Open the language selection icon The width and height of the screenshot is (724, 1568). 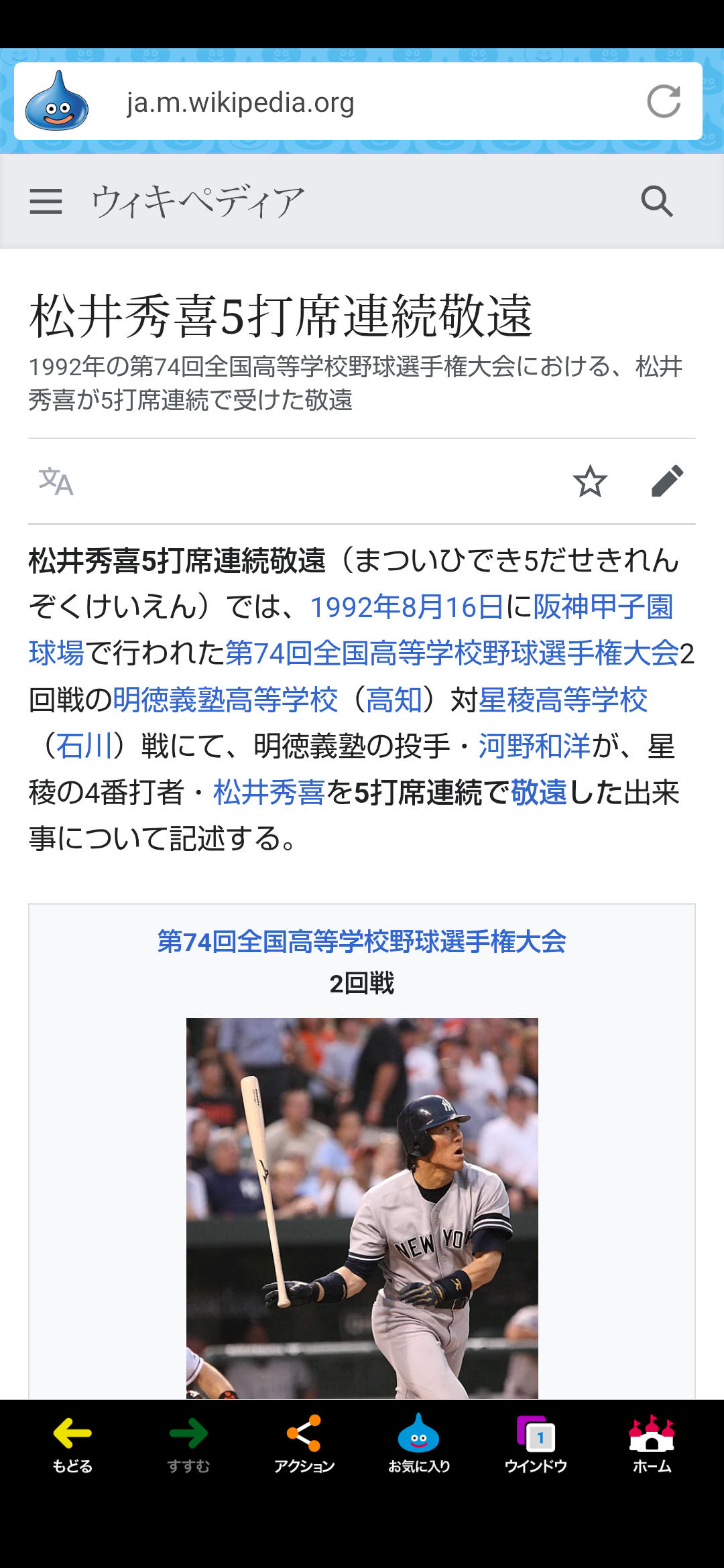(x=56, y=481)
